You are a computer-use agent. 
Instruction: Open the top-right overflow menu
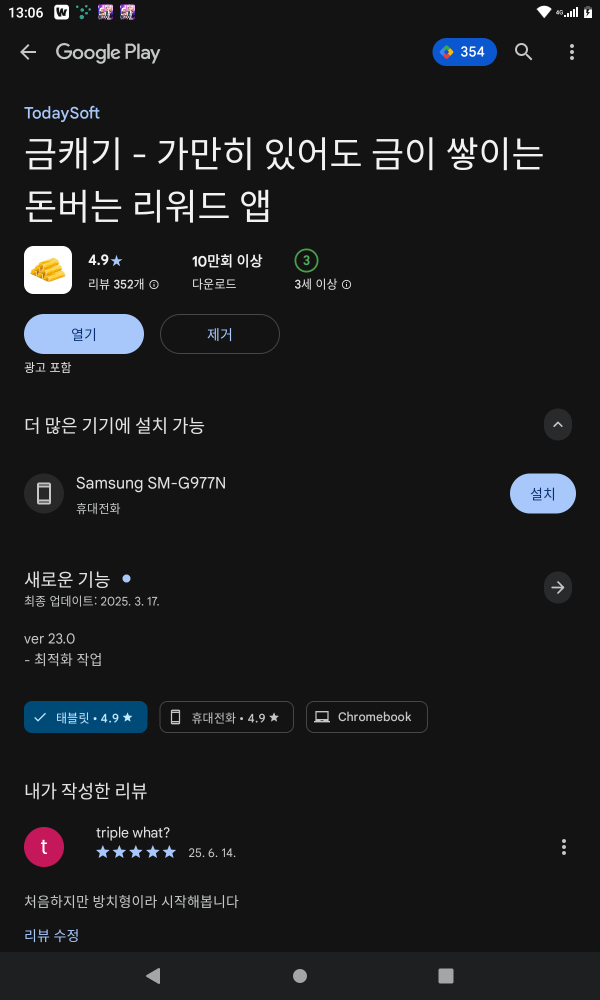572,52
